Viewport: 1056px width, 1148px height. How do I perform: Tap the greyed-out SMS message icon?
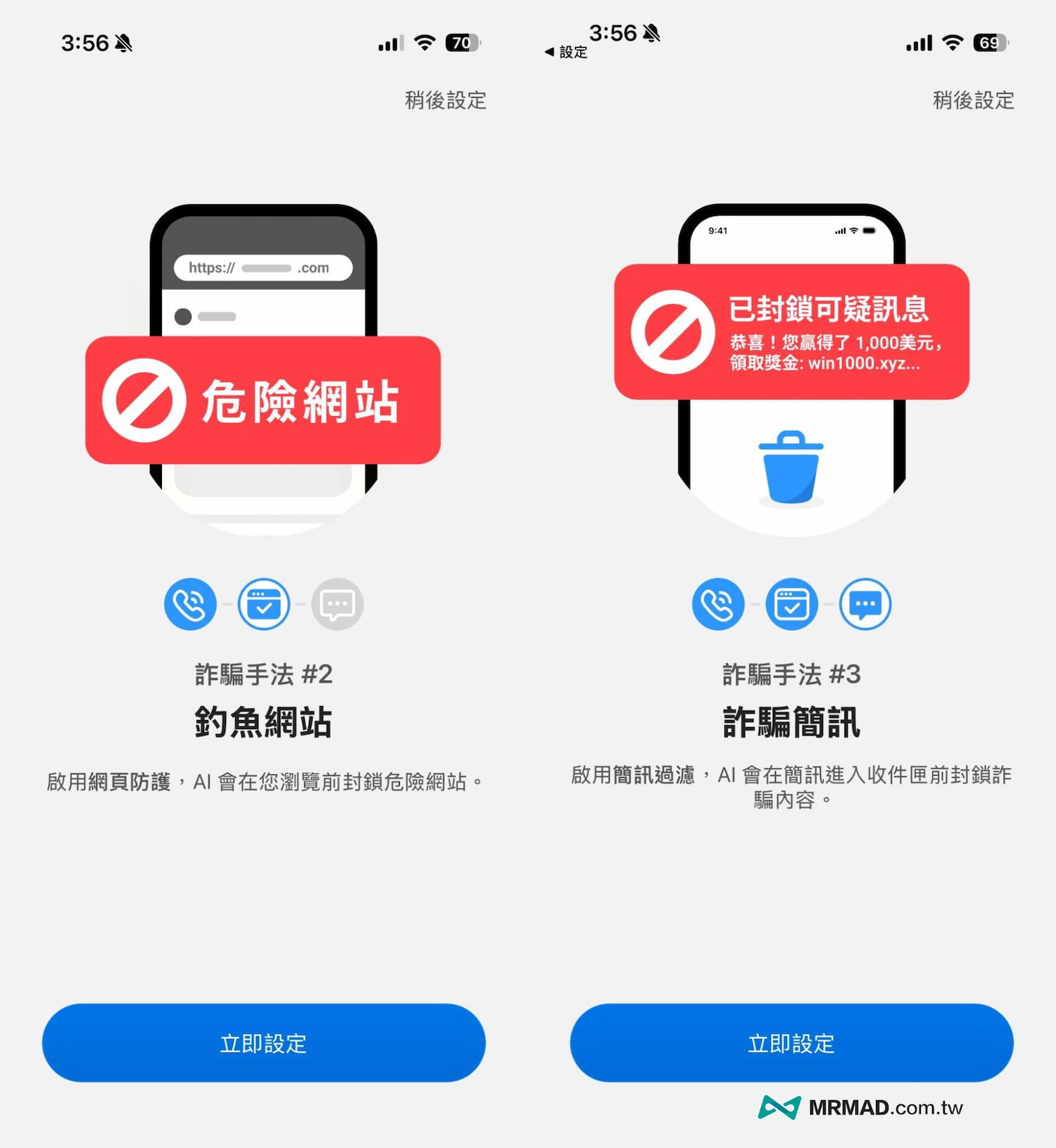[x=337, y=604]
